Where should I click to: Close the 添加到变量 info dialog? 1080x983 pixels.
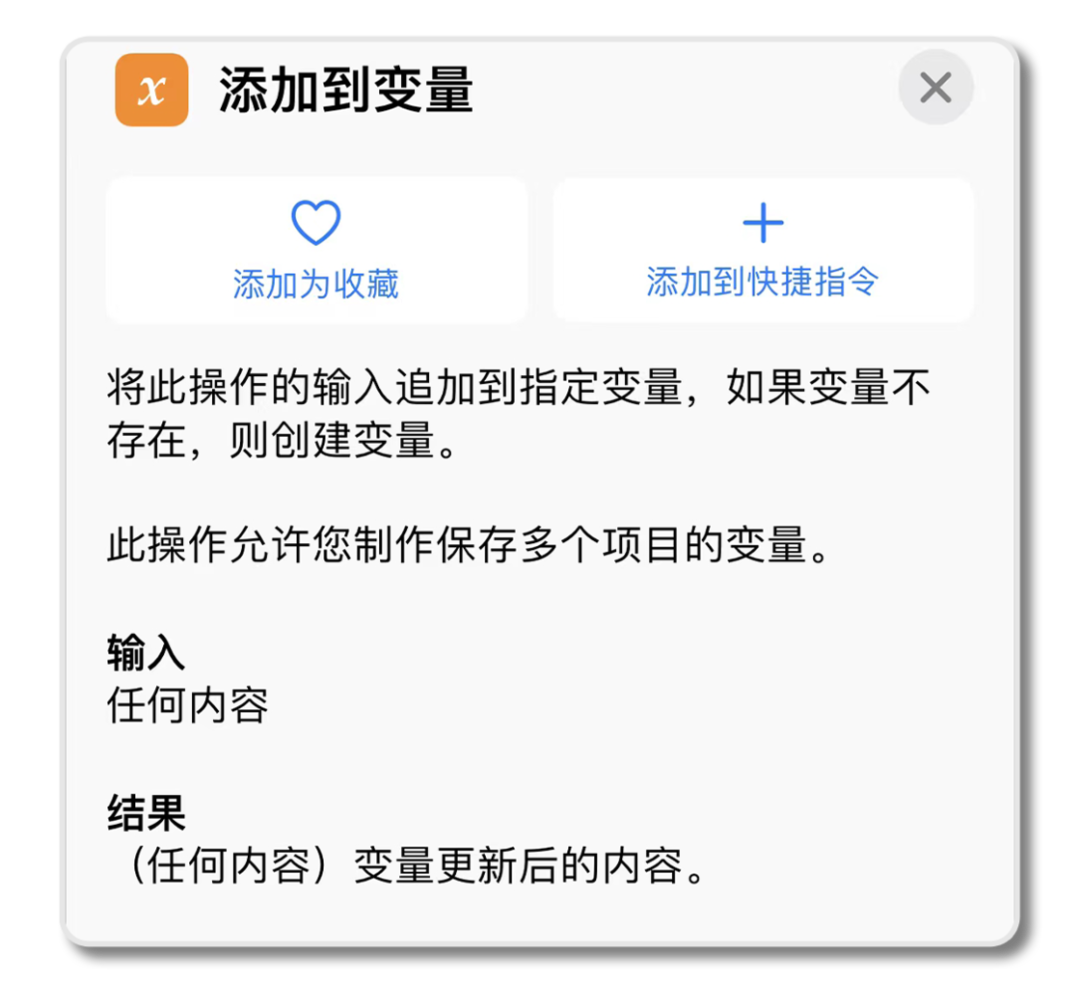click(935, 89)
